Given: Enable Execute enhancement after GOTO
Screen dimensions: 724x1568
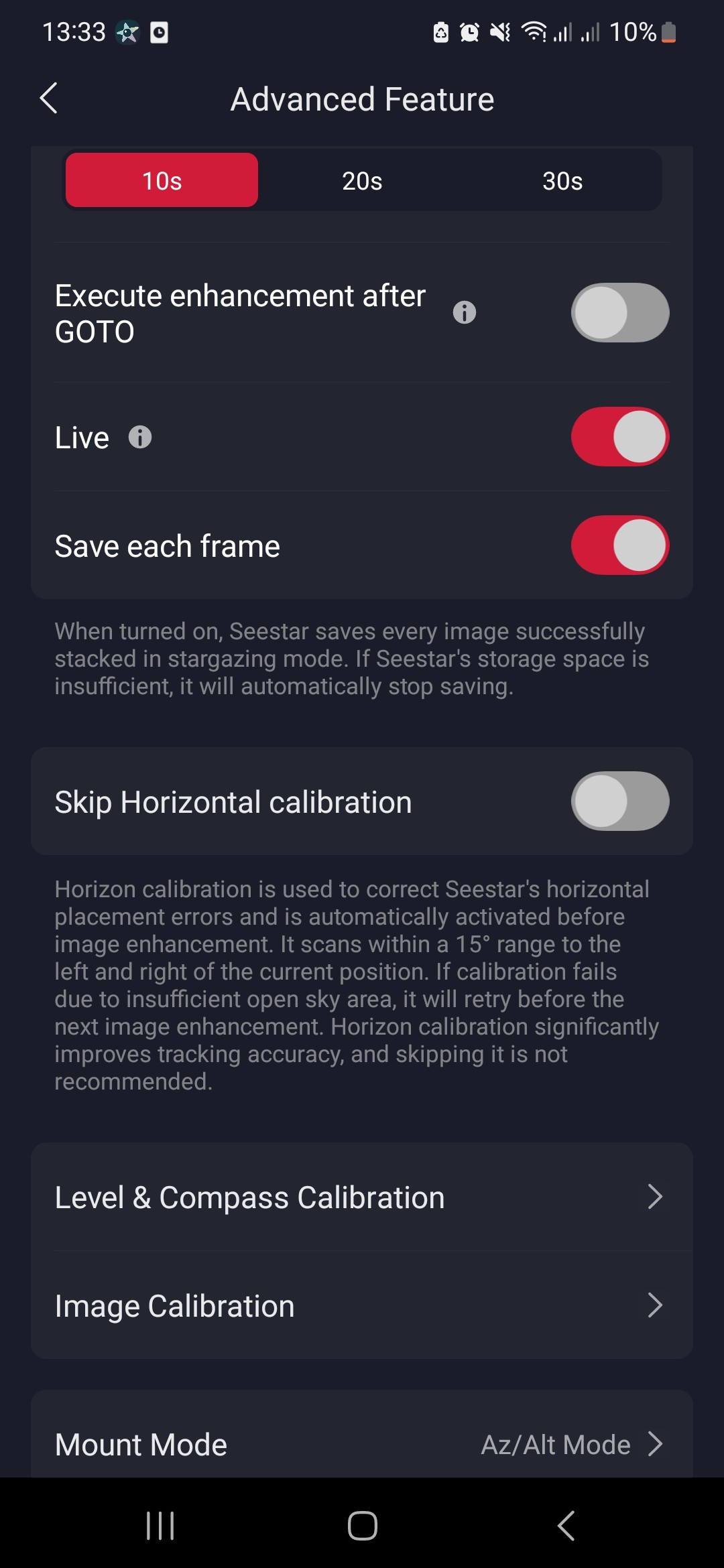Looking at the screenshot, I should 619,313.
